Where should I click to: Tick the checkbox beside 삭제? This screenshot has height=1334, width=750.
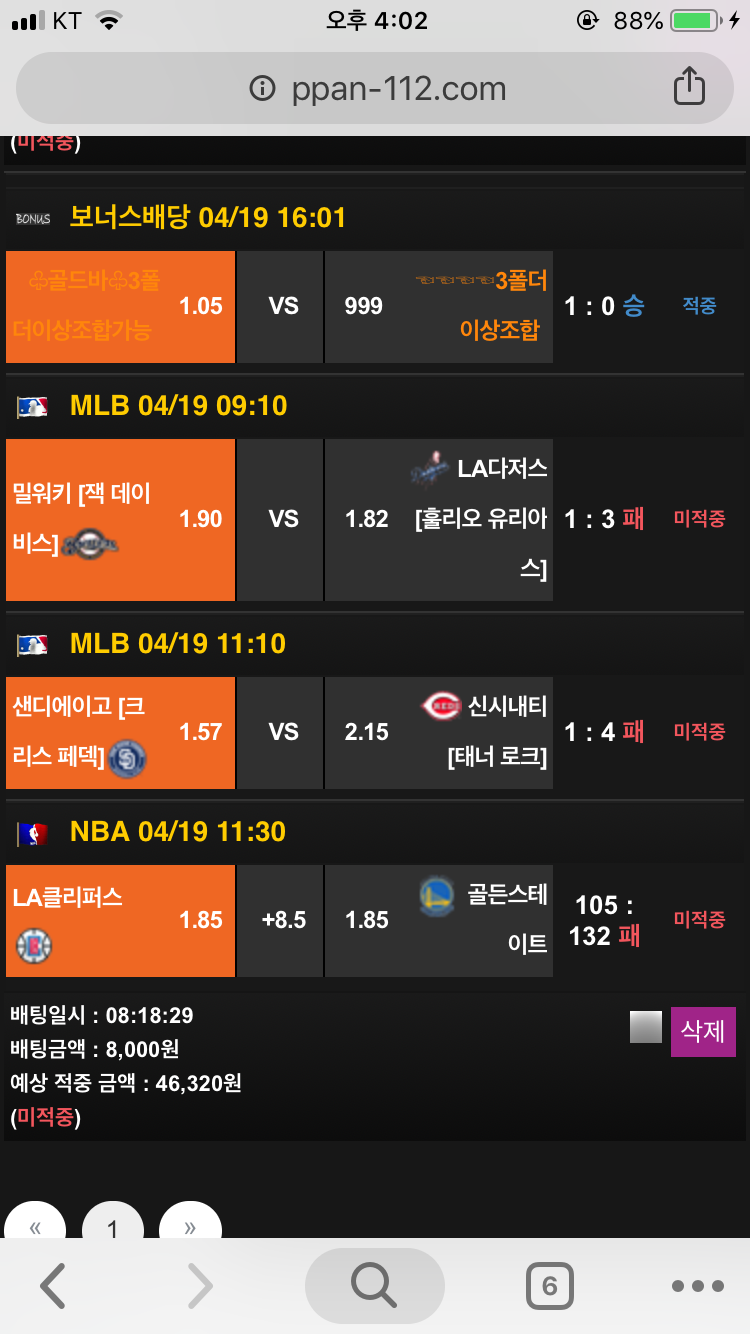(646, 1027)
